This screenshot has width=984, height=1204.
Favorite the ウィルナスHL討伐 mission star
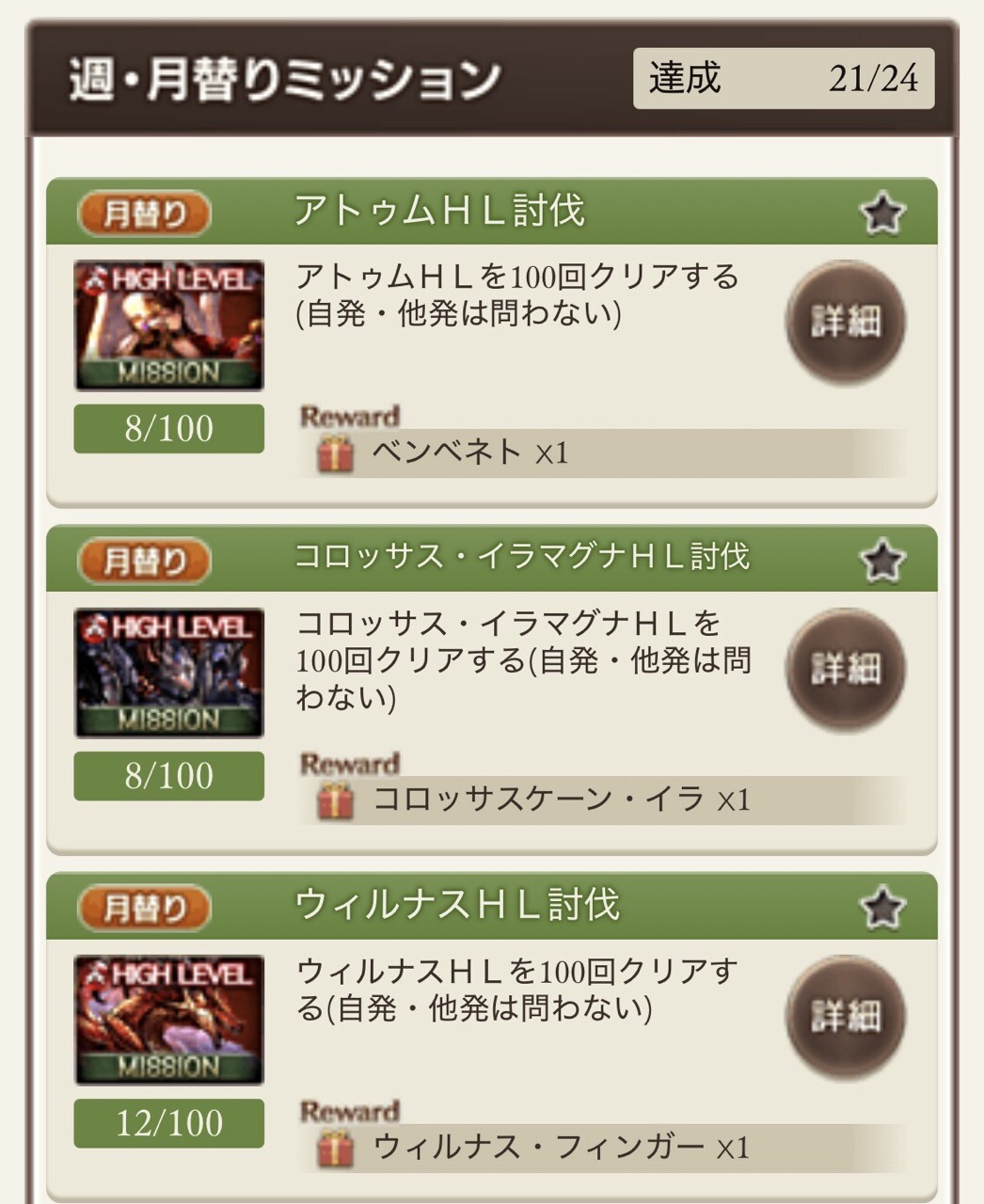pyautogui.click(x=882, y=908)
